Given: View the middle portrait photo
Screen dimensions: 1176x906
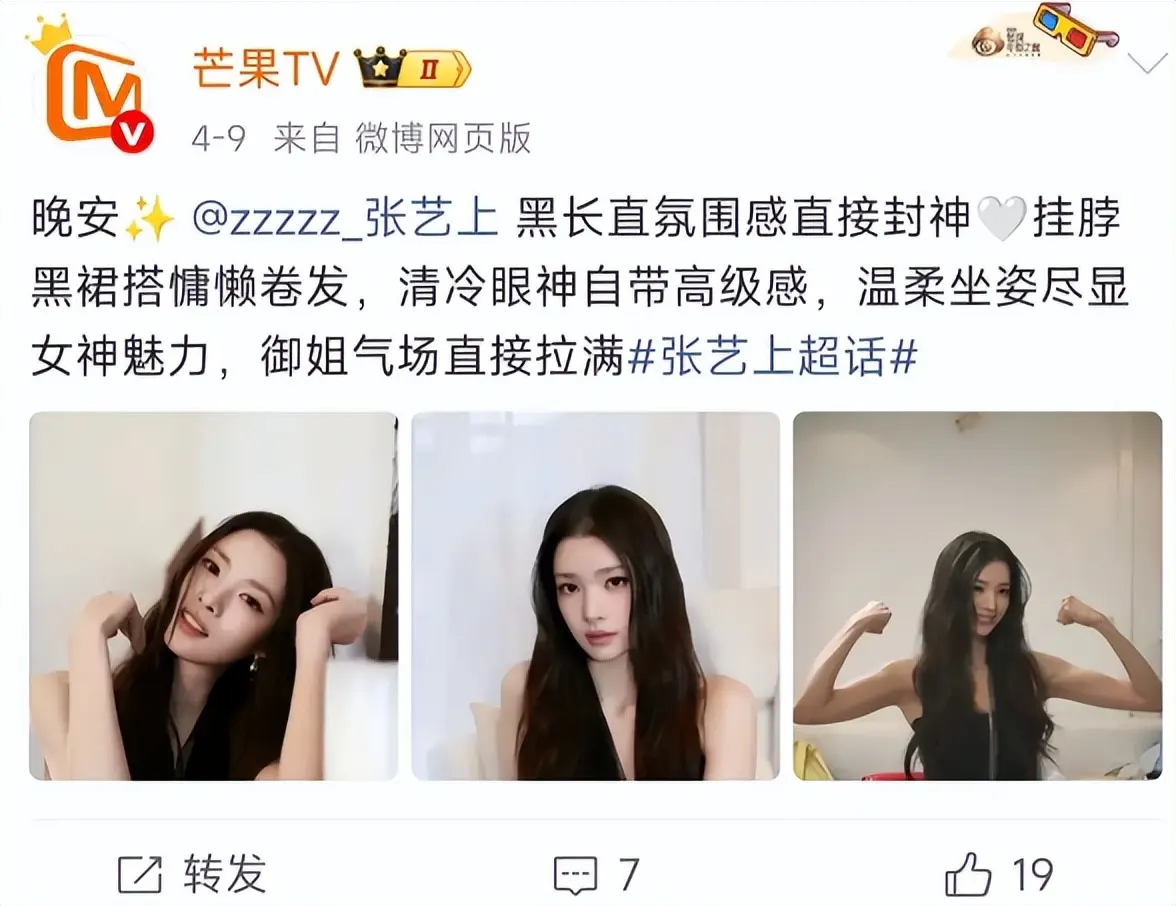Looking at the screenshot, I should click(x=595, y=596).
